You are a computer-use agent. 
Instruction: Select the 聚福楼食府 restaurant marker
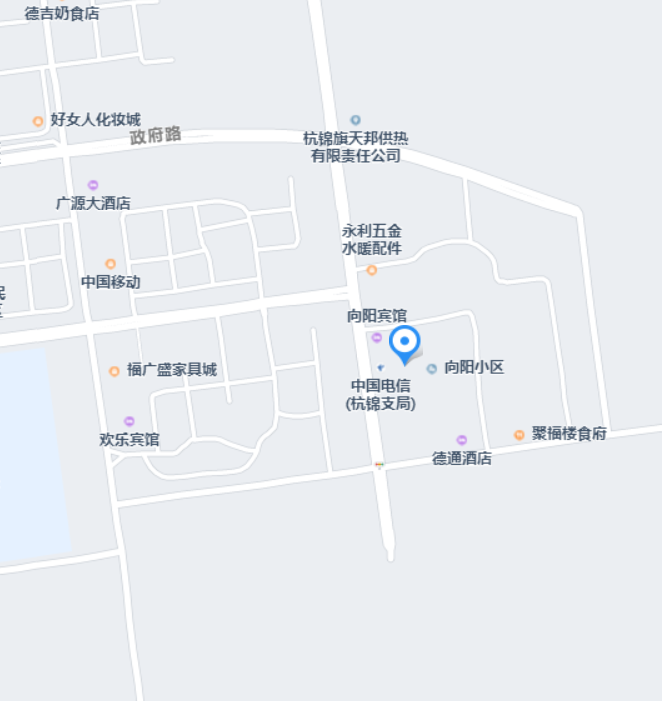click(x=519, y=435)
